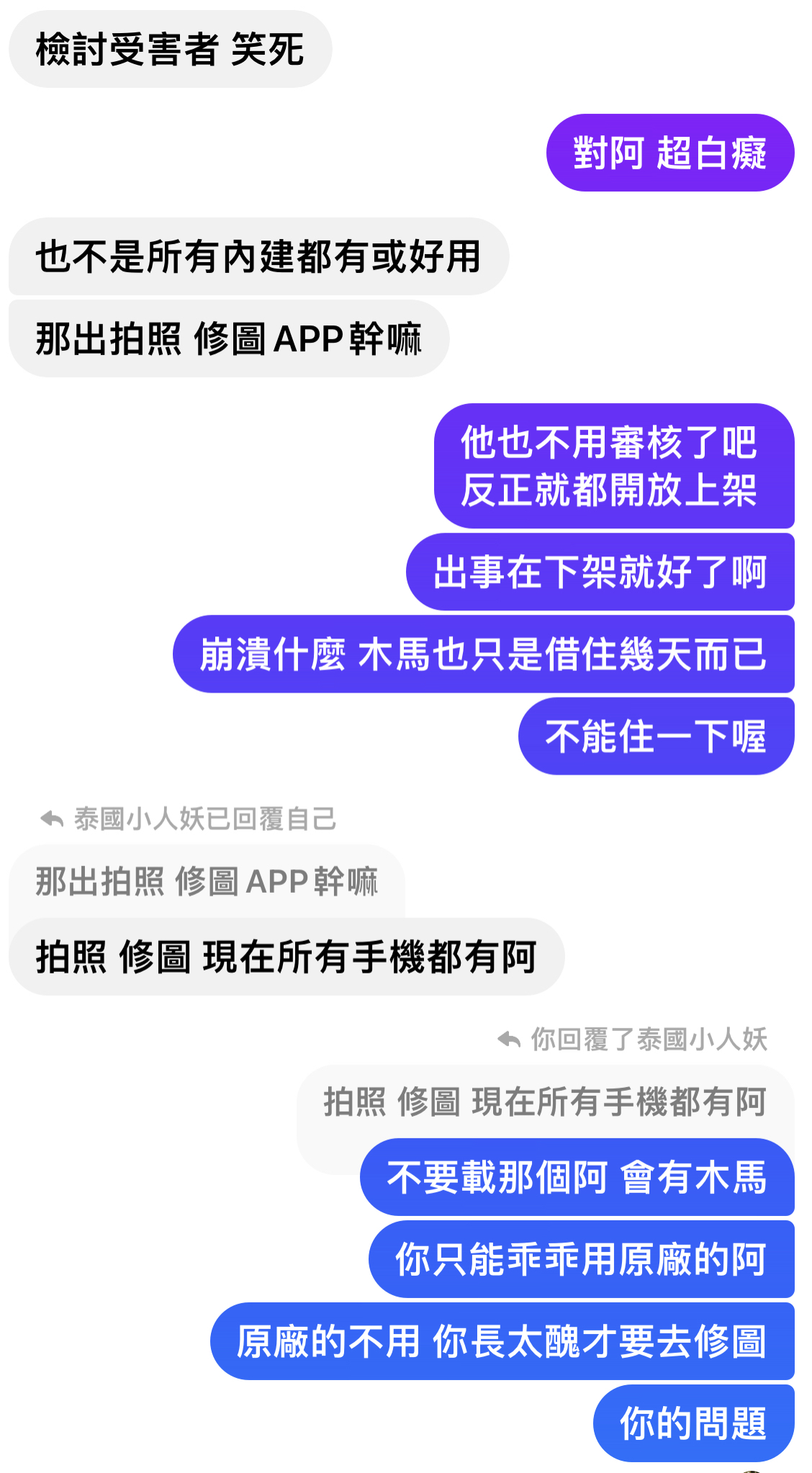Open quoted reply preview under 泰國小人妖已回覆自己
This screenshot has width=812, height=1473.
[x=207, y=881]
